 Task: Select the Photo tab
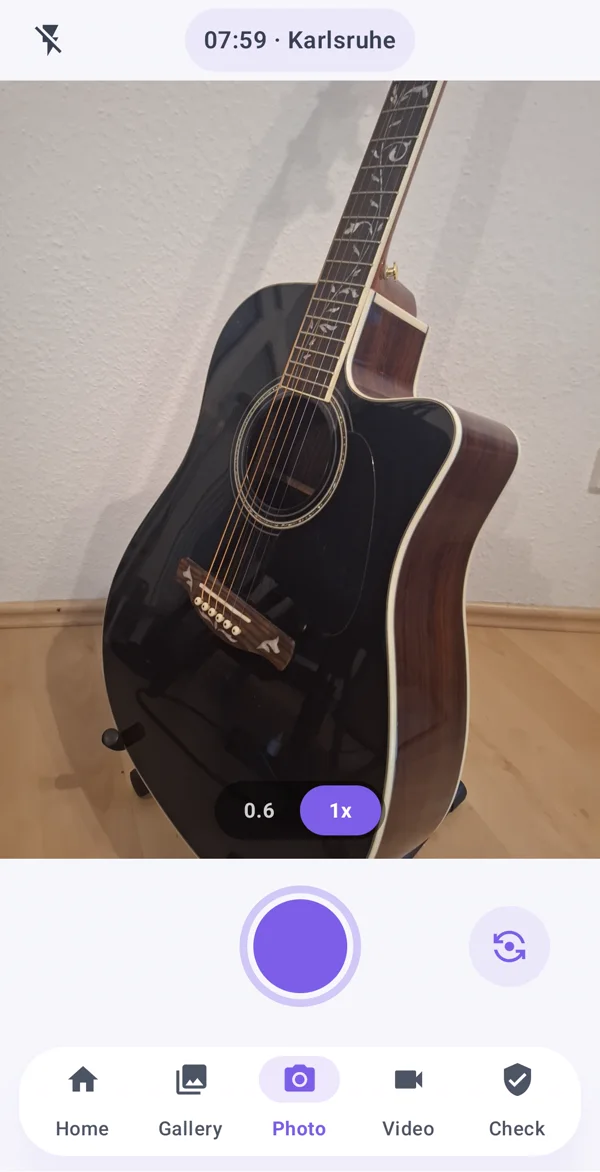pos(299,1101)
